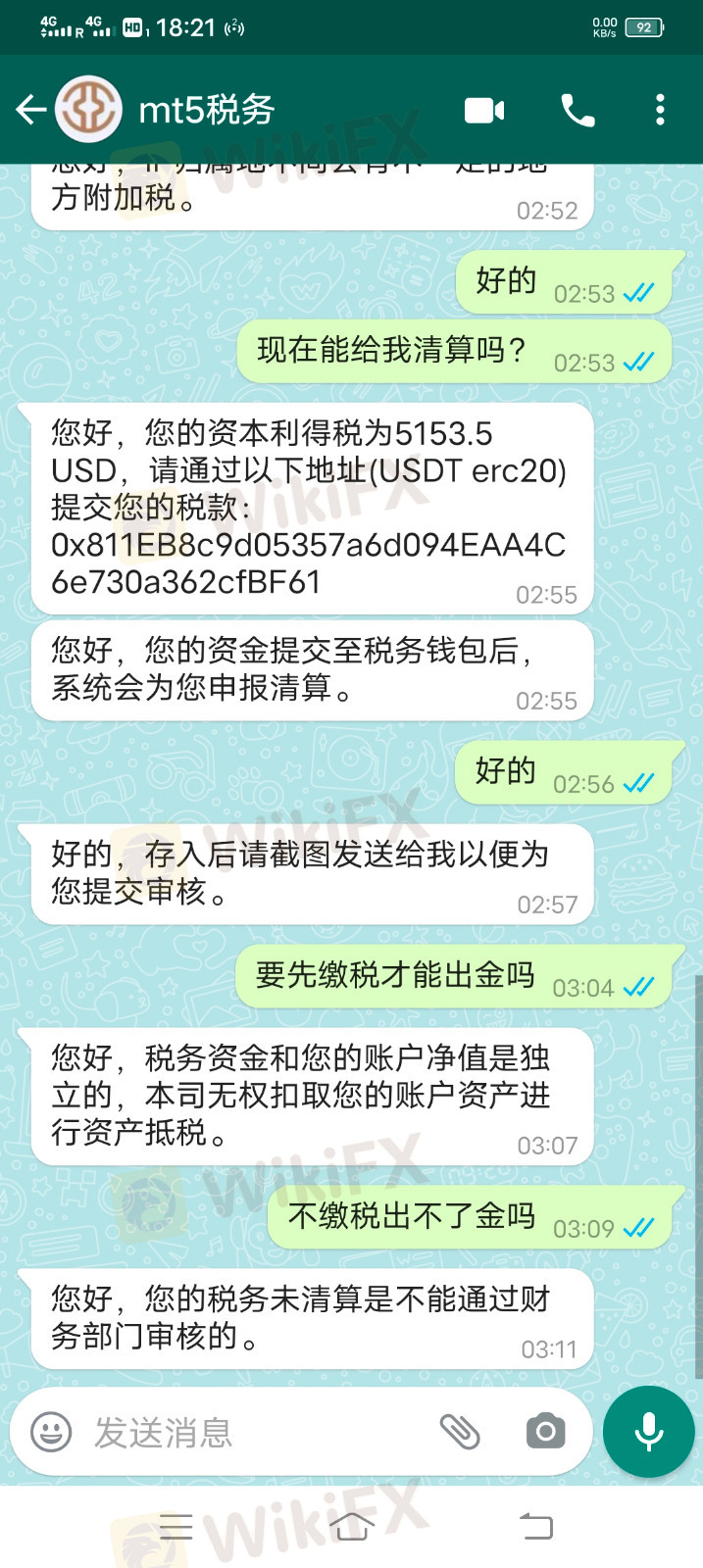
Task: Attach a file with the paperclip
Action: point(459,1432)
